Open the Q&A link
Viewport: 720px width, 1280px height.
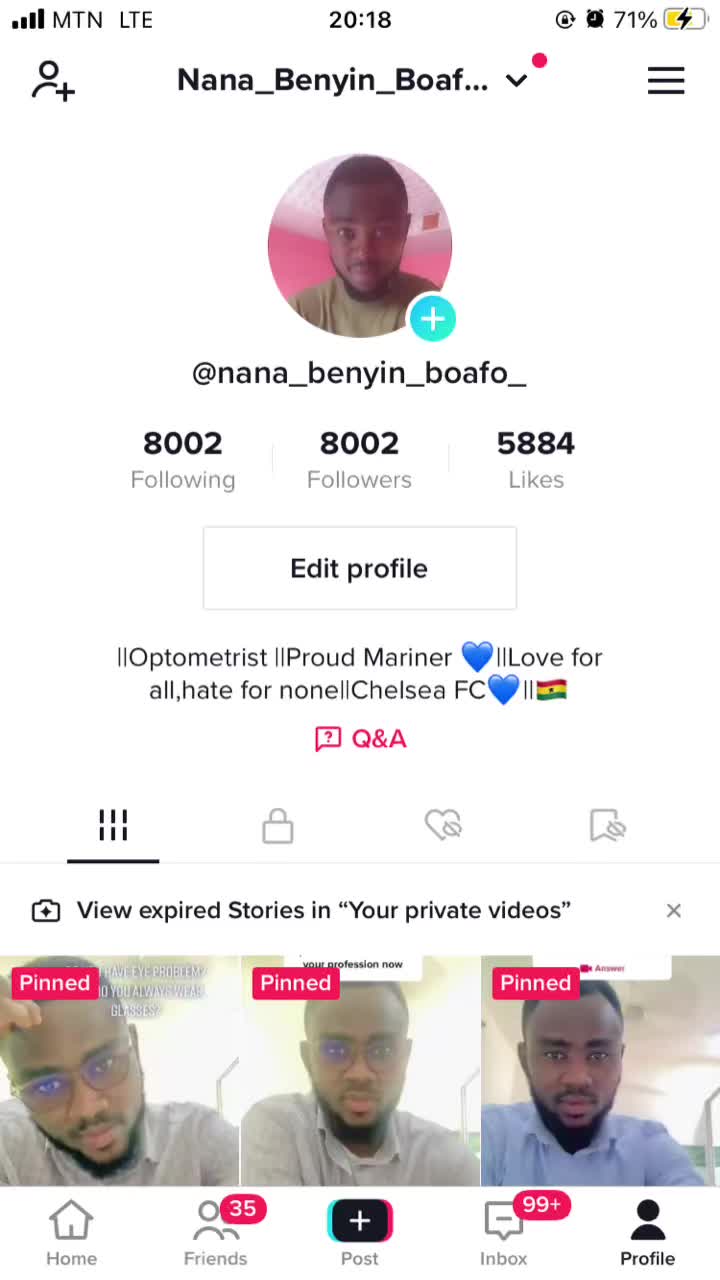tap(361, 739)
